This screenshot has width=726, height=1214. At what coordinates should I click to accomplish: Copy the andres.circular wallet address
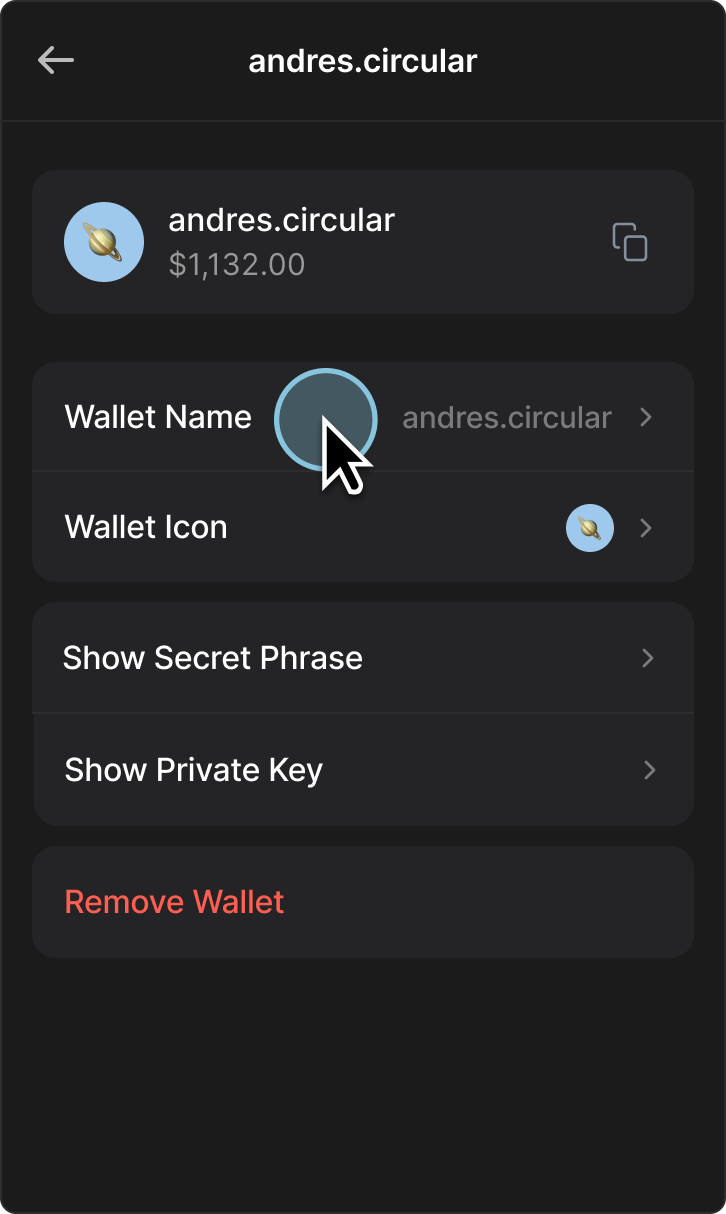tap(630, 242)
